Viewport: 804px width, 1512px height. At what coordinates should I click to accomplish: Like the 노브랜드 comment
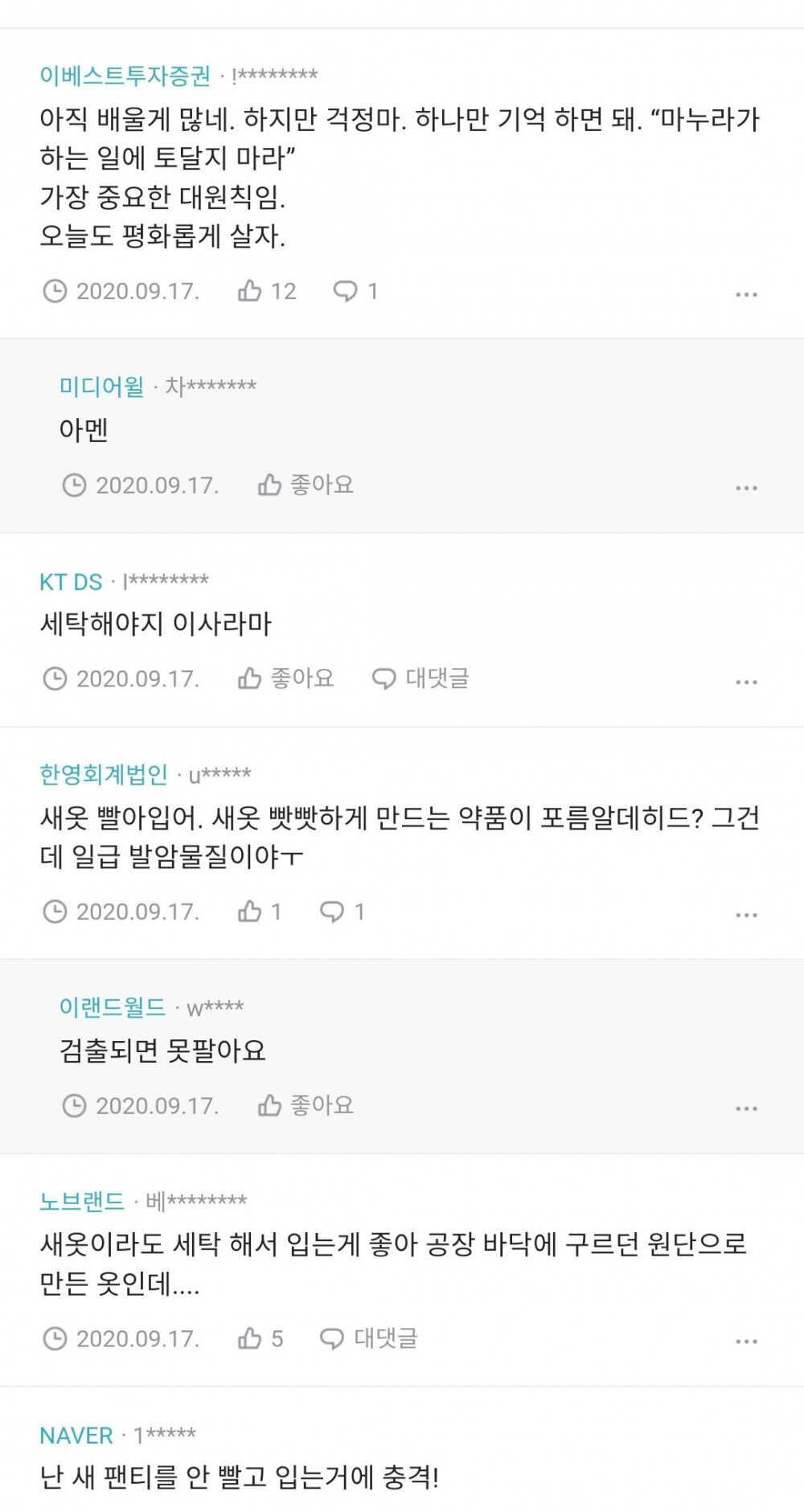tap(260, 1338)
